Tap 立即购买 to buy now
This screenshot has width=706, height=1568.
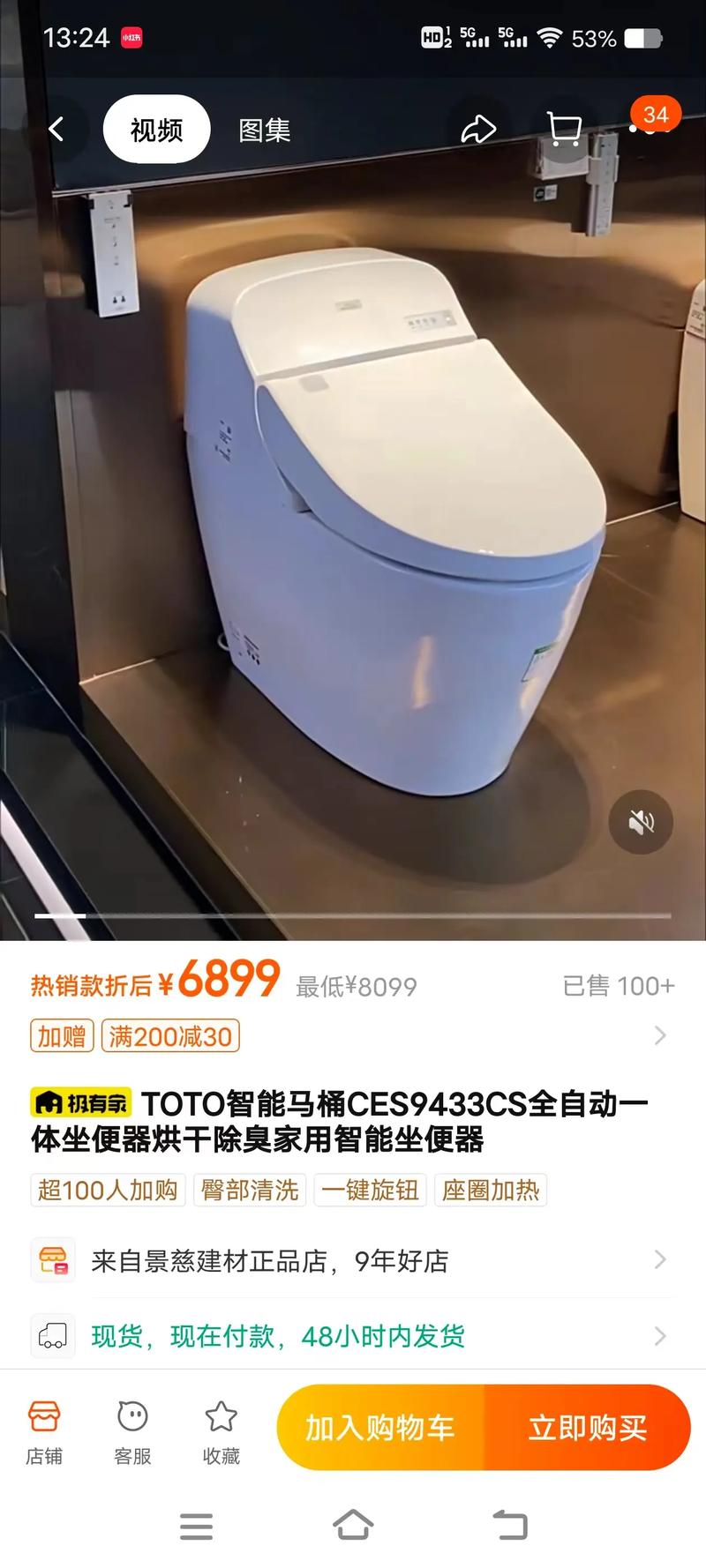coord(587,1426)
